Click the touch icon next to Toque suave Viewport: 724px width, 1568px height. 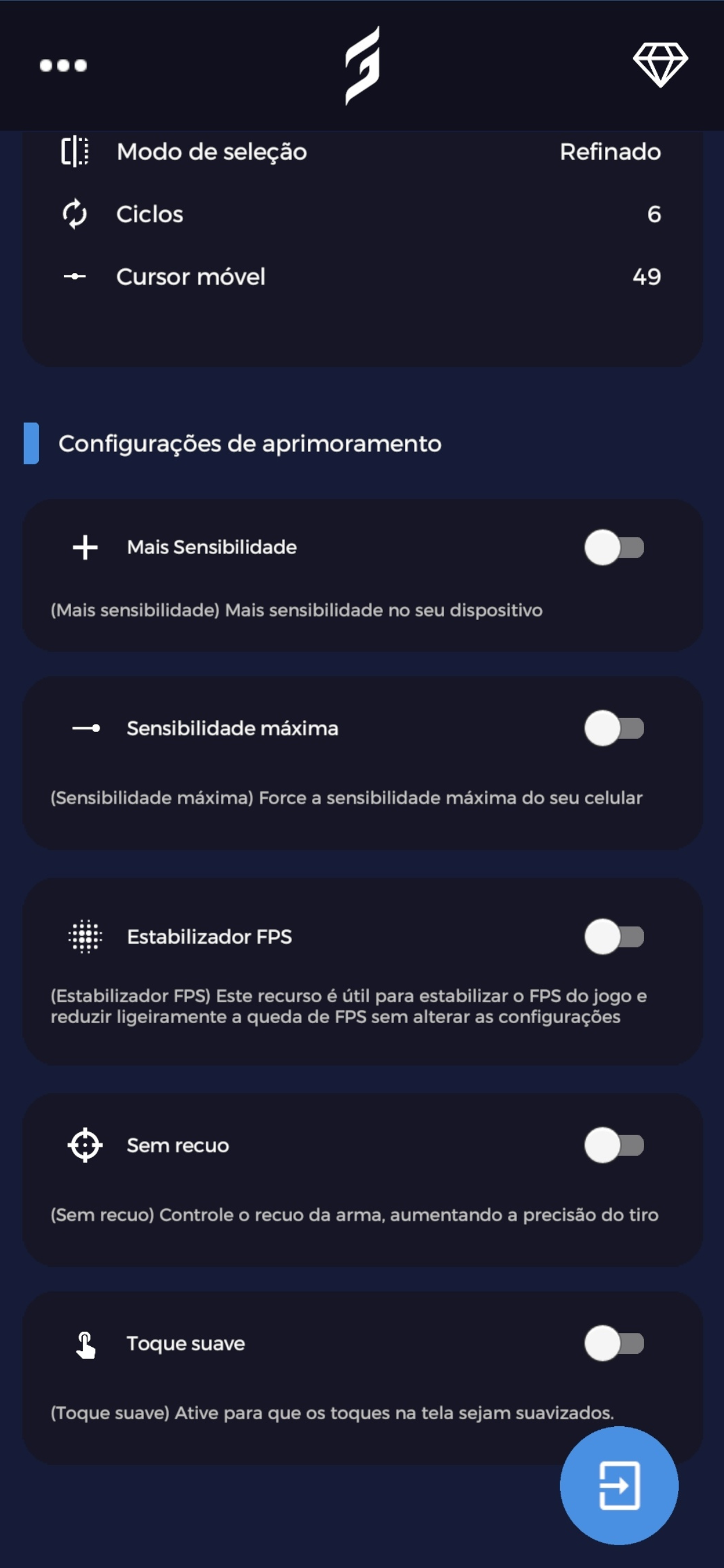[85, 1343]
